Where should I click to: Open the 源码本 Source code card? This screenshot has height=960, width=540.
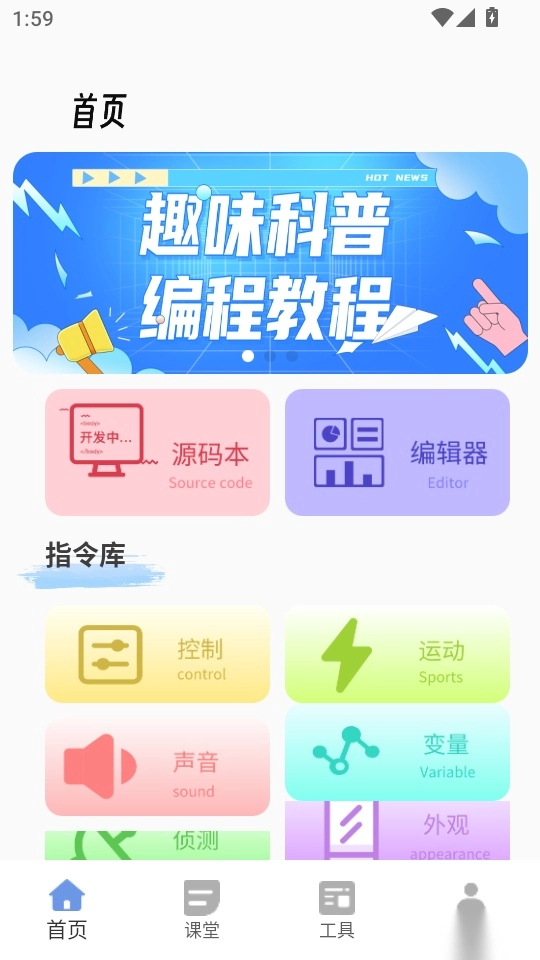(x=157, y=452)
